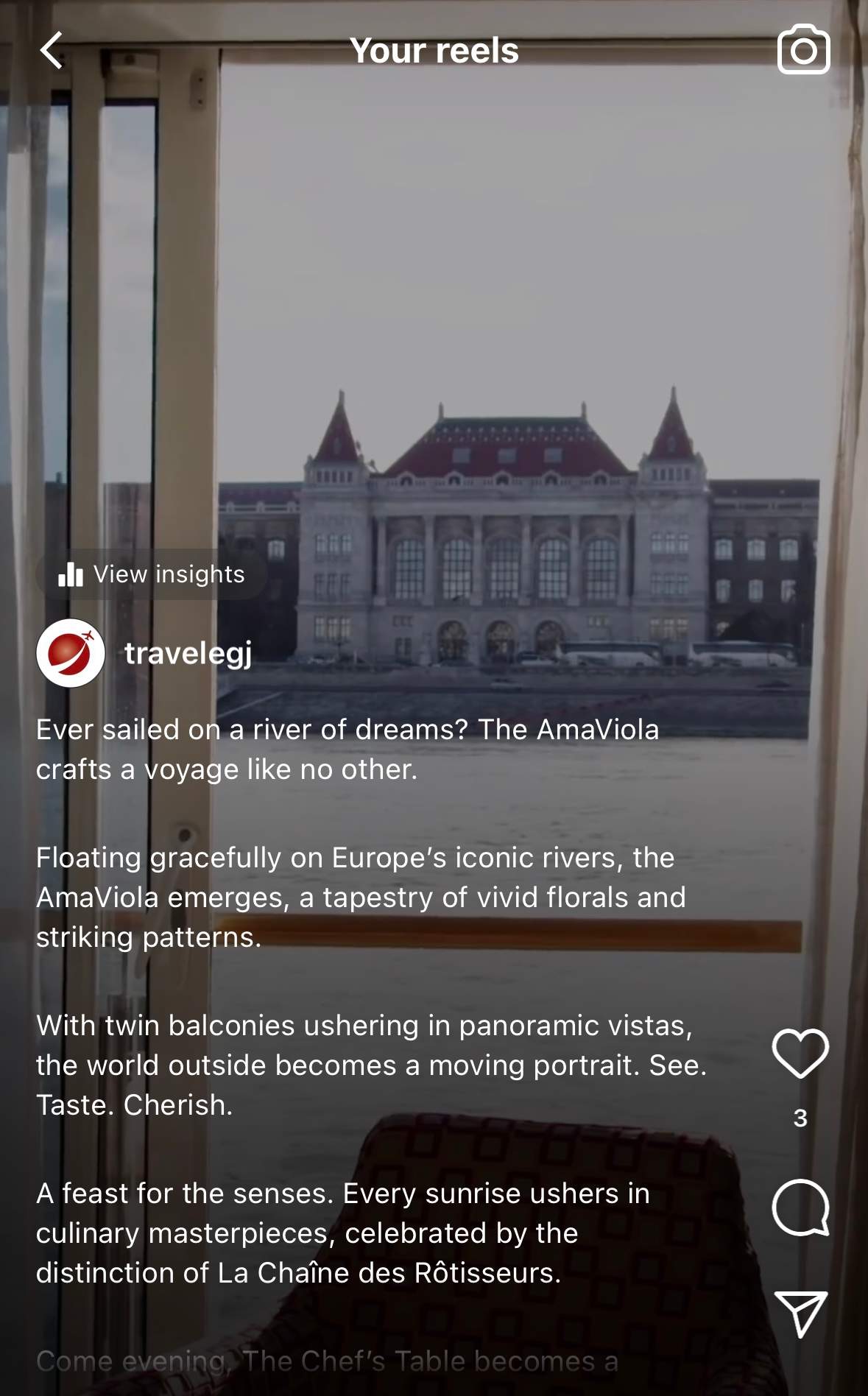Open the travelegj profile picture

click(71, 653)
